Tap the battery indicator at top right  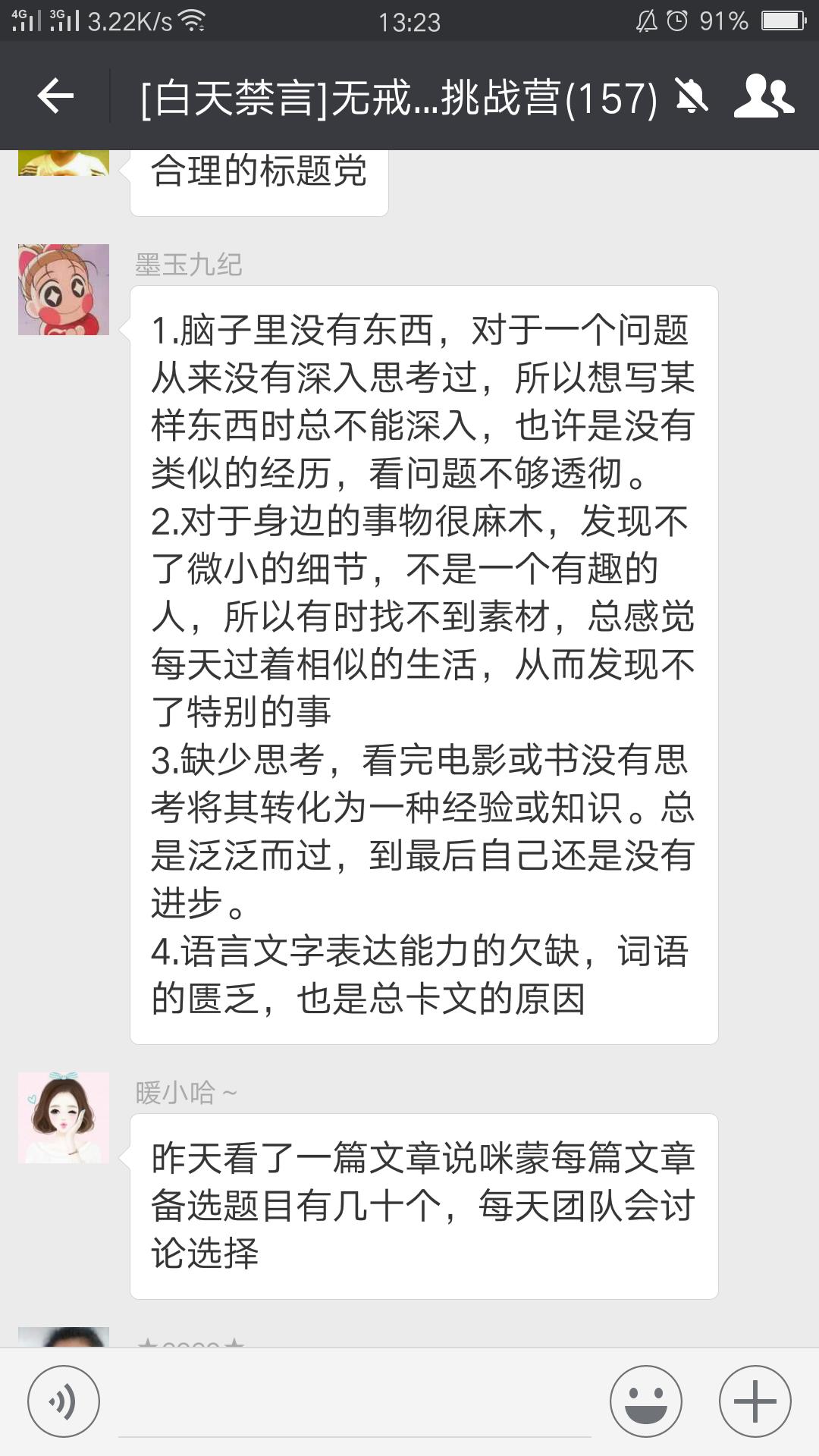click(x=785, y=20)
